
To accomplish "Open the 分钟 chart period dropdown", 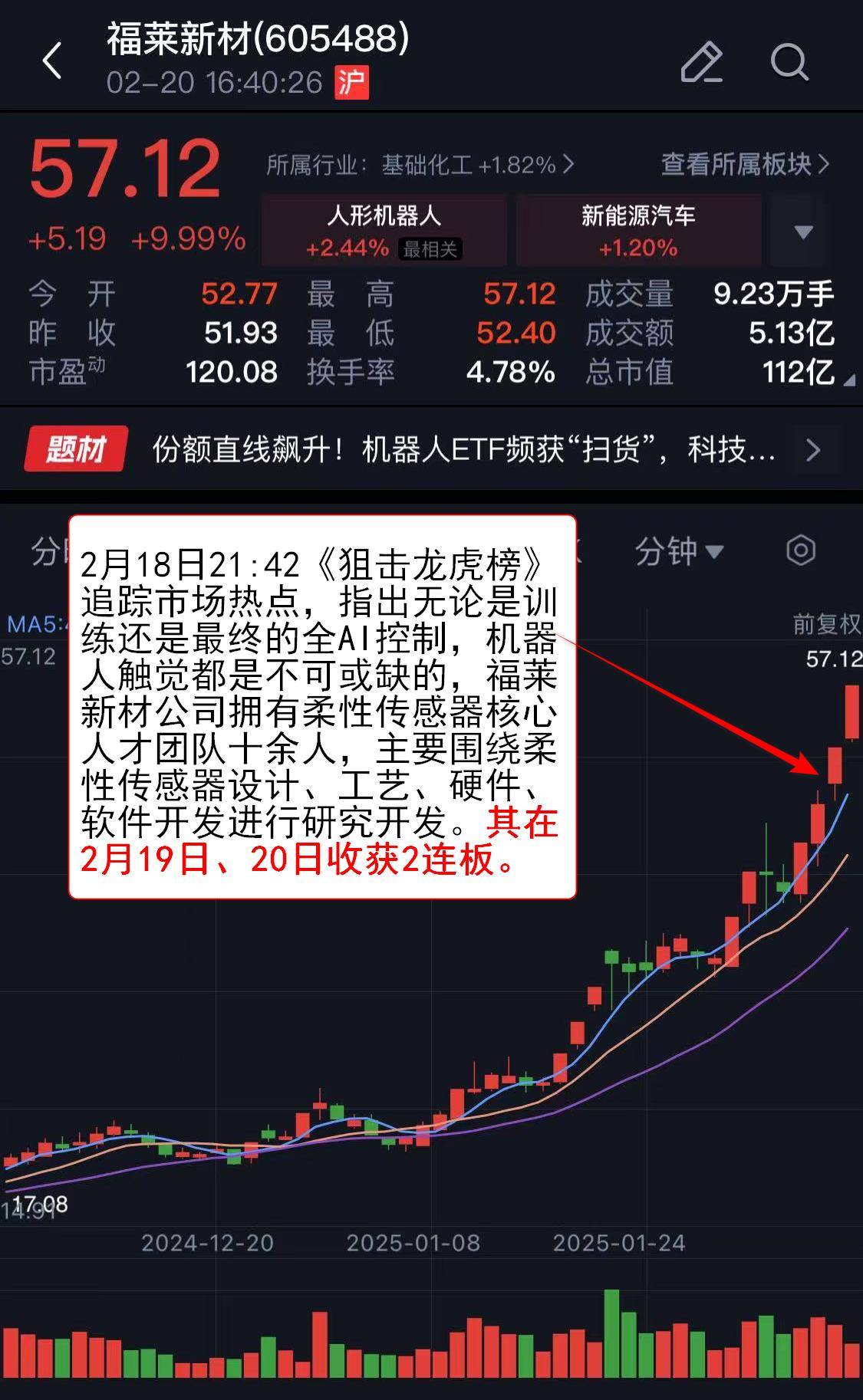I will [678, 551].
